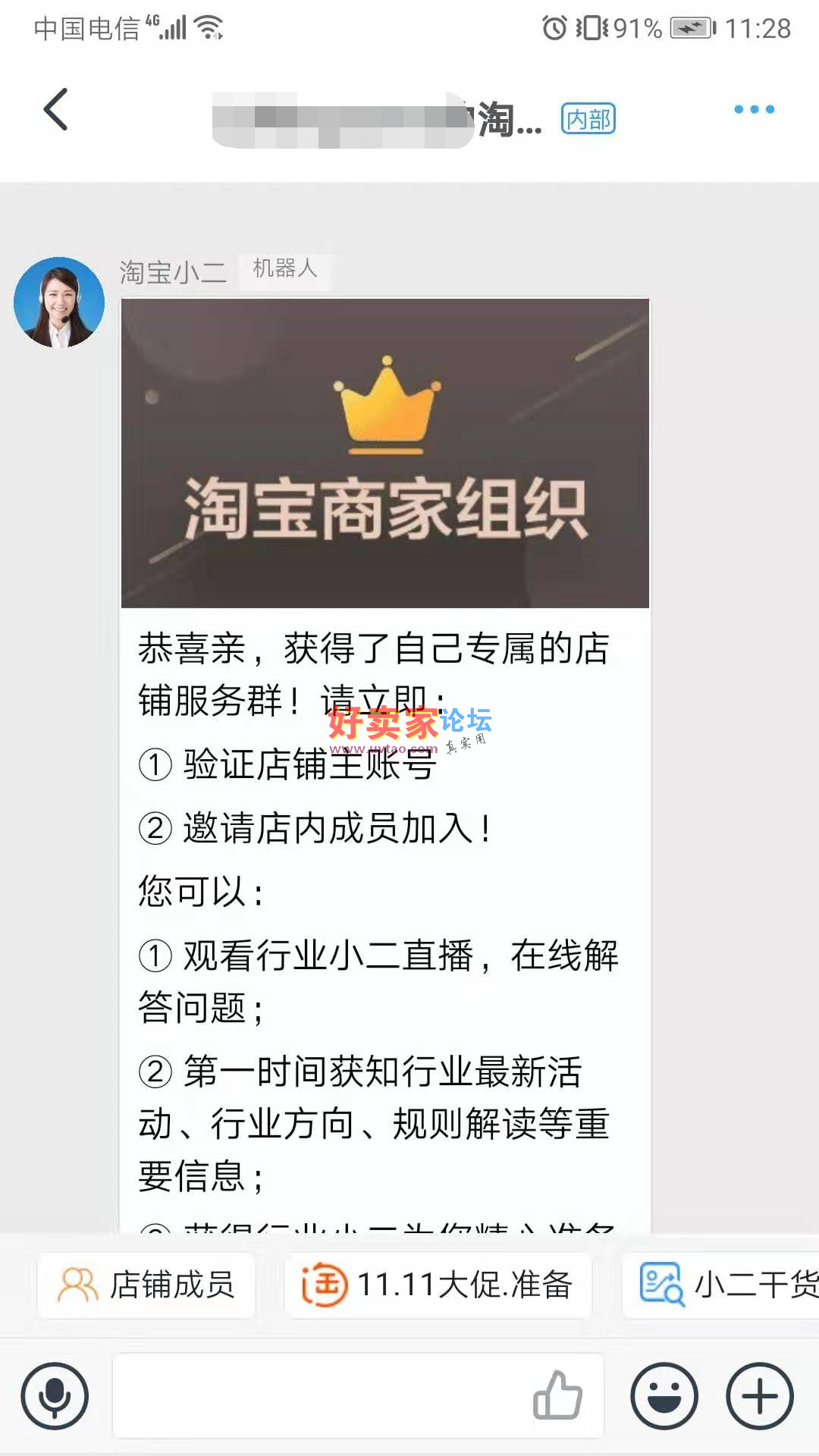Open the plus attachment menu
The height and width of the screenshot is (1456, 819).
760,1396
